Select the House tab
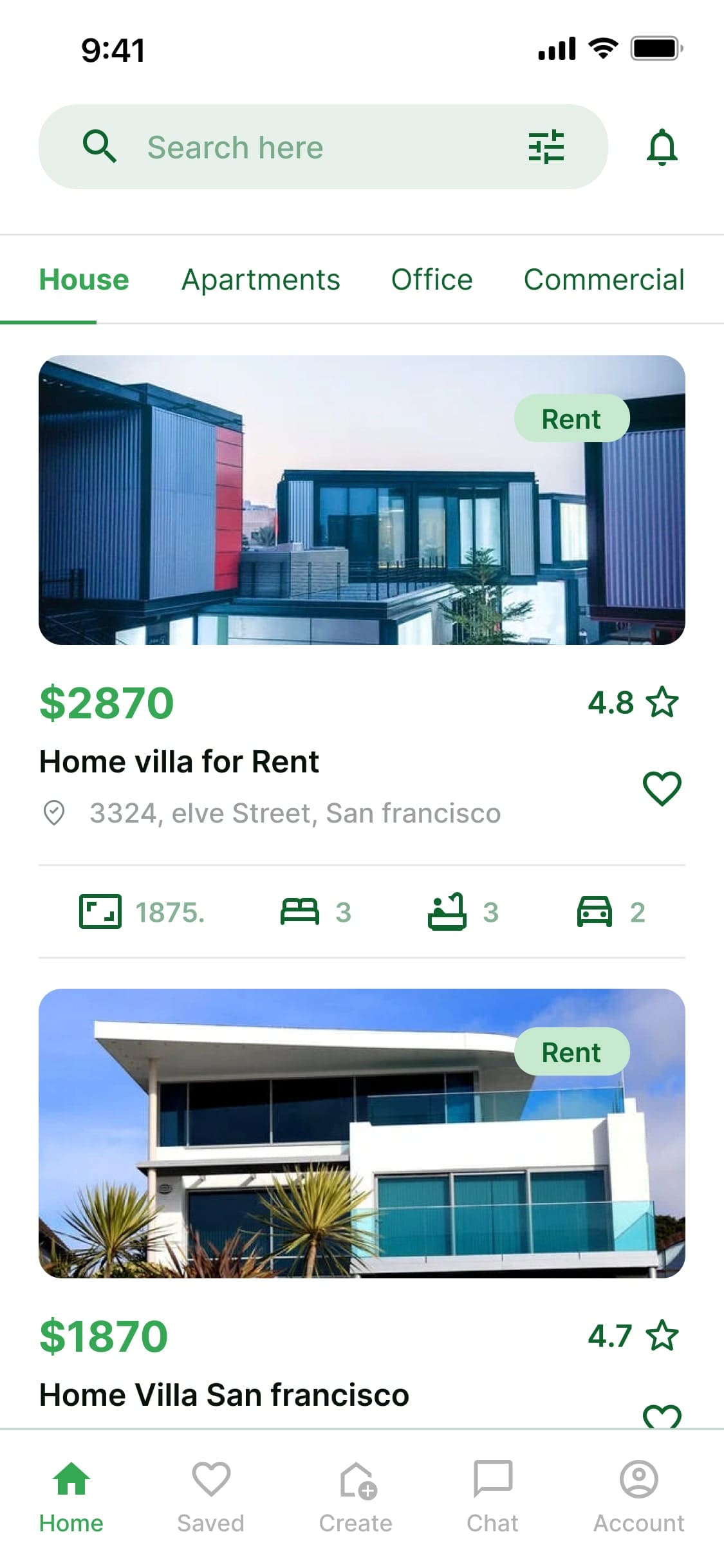This screenshot has width=724, height=1568. coord(84,280)
